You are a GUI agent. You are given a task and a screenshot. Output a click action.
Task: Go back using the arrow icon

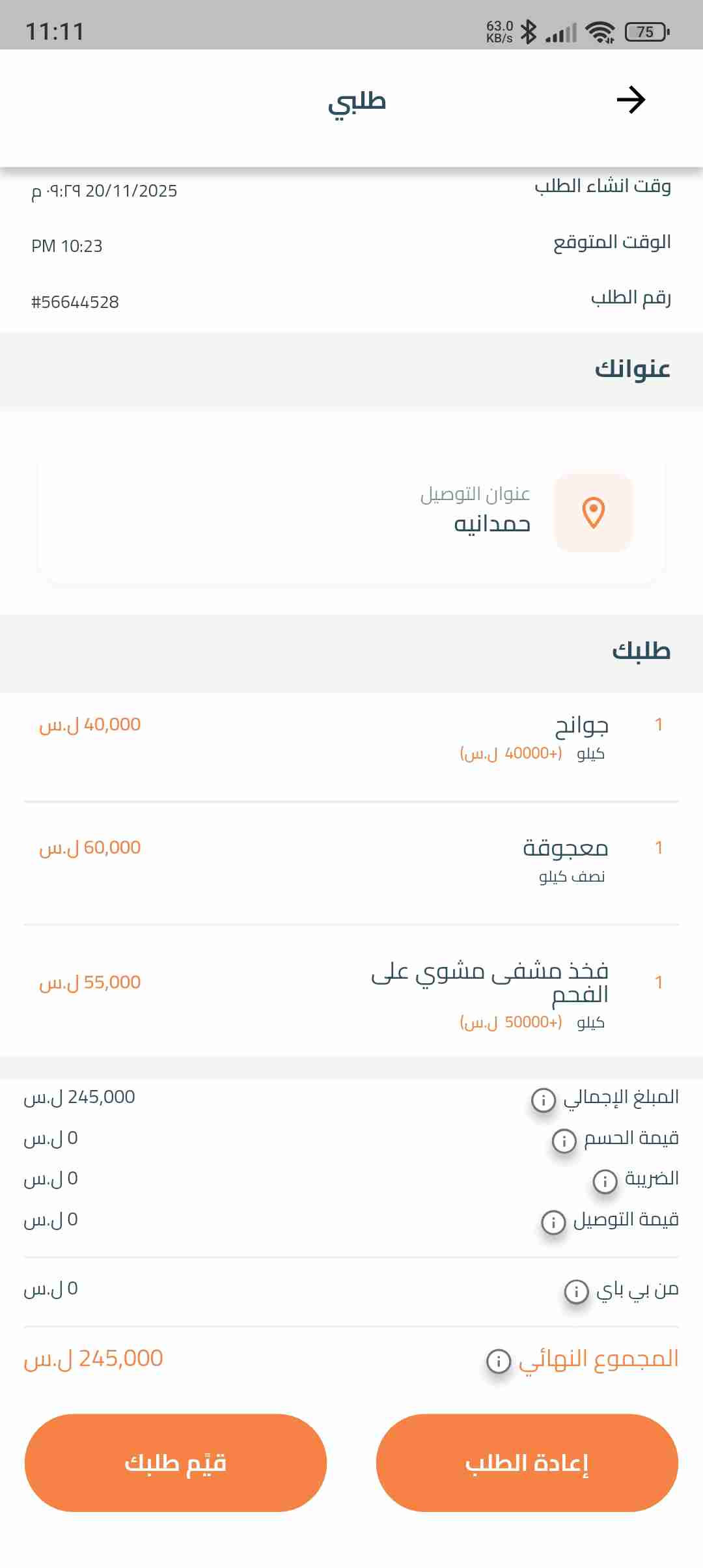click(x=630, y=100)
